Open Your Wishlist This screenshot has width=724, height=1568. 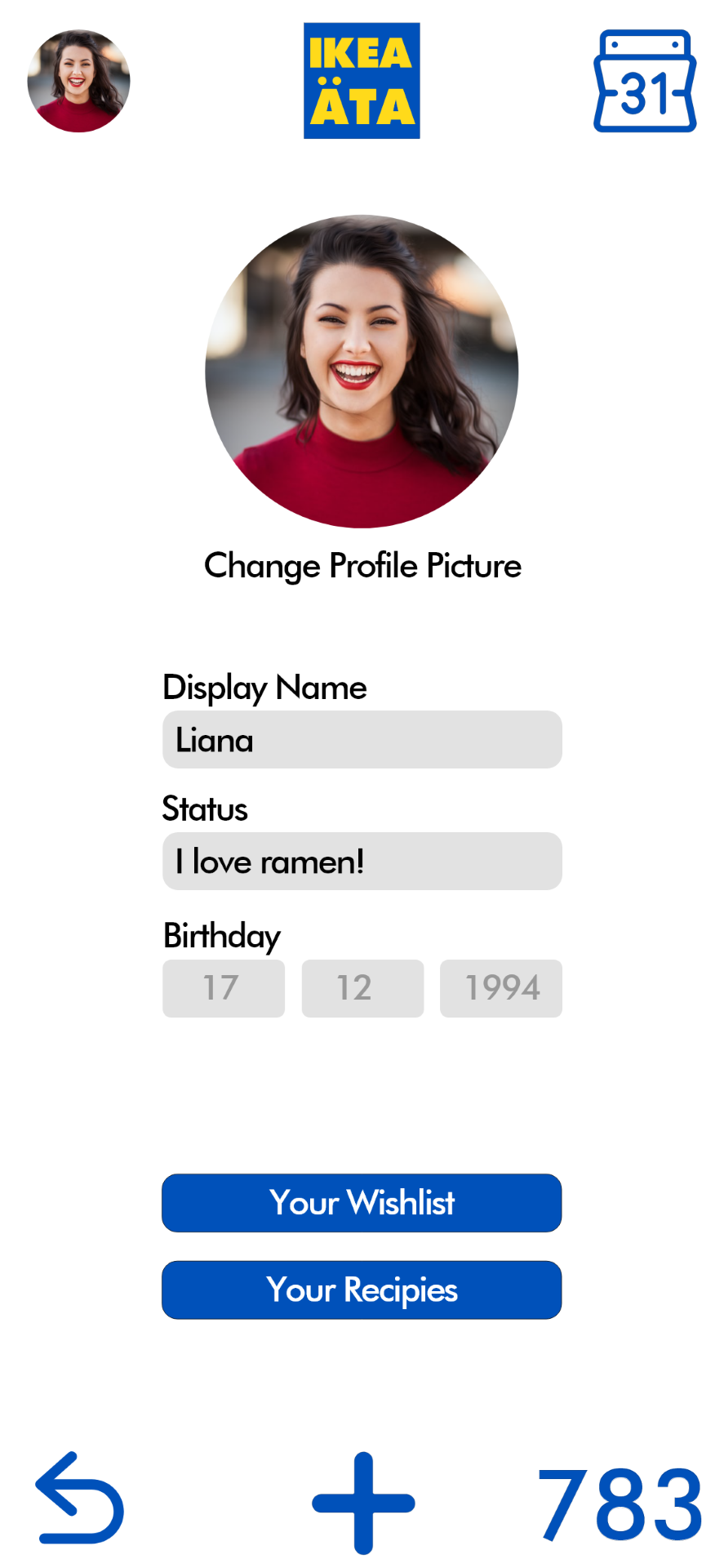tap(362, 1203)
